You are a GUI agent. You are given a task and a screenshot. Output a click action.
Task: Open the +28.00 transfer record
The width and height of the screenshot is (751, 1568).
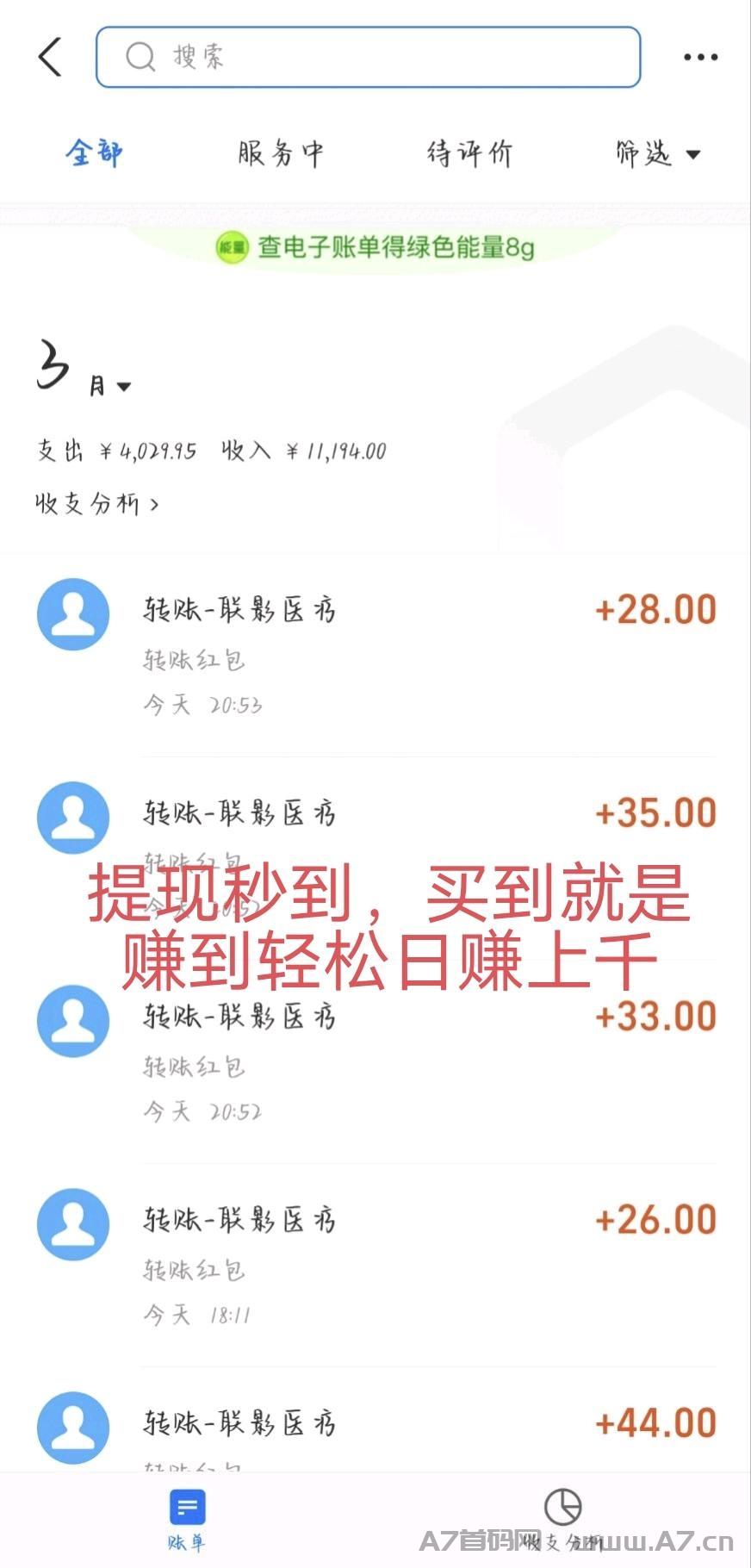click(x=375, y=655)
